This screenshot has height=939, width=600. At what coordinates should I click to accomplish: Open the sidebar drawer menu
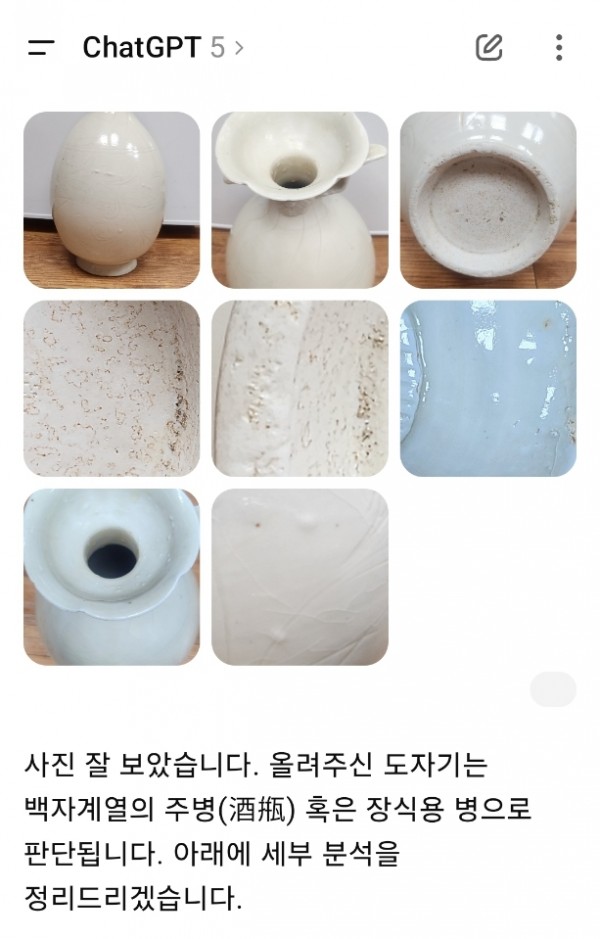[x=41, y=47]
